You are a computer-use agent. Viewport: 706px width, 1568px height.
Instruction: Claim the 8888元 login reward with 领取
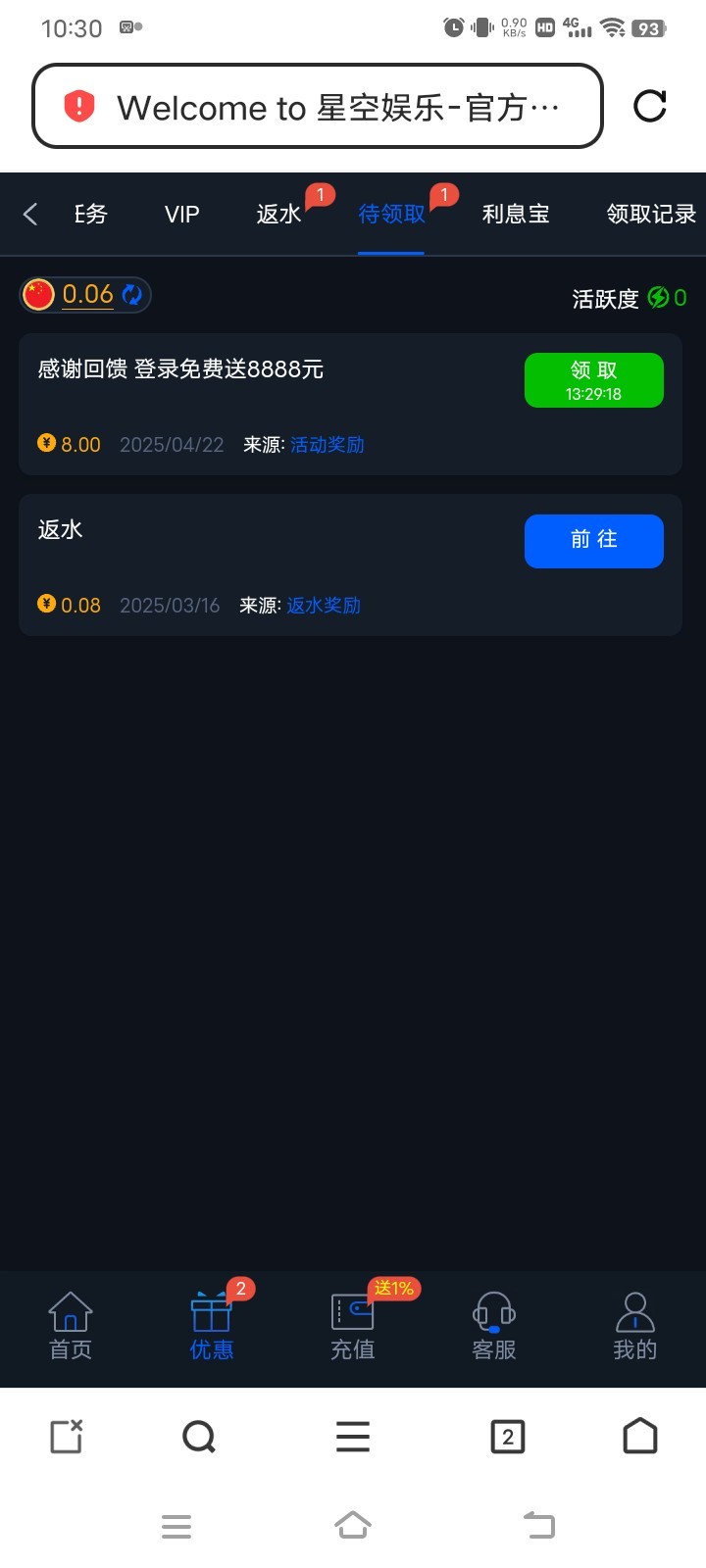593,380
